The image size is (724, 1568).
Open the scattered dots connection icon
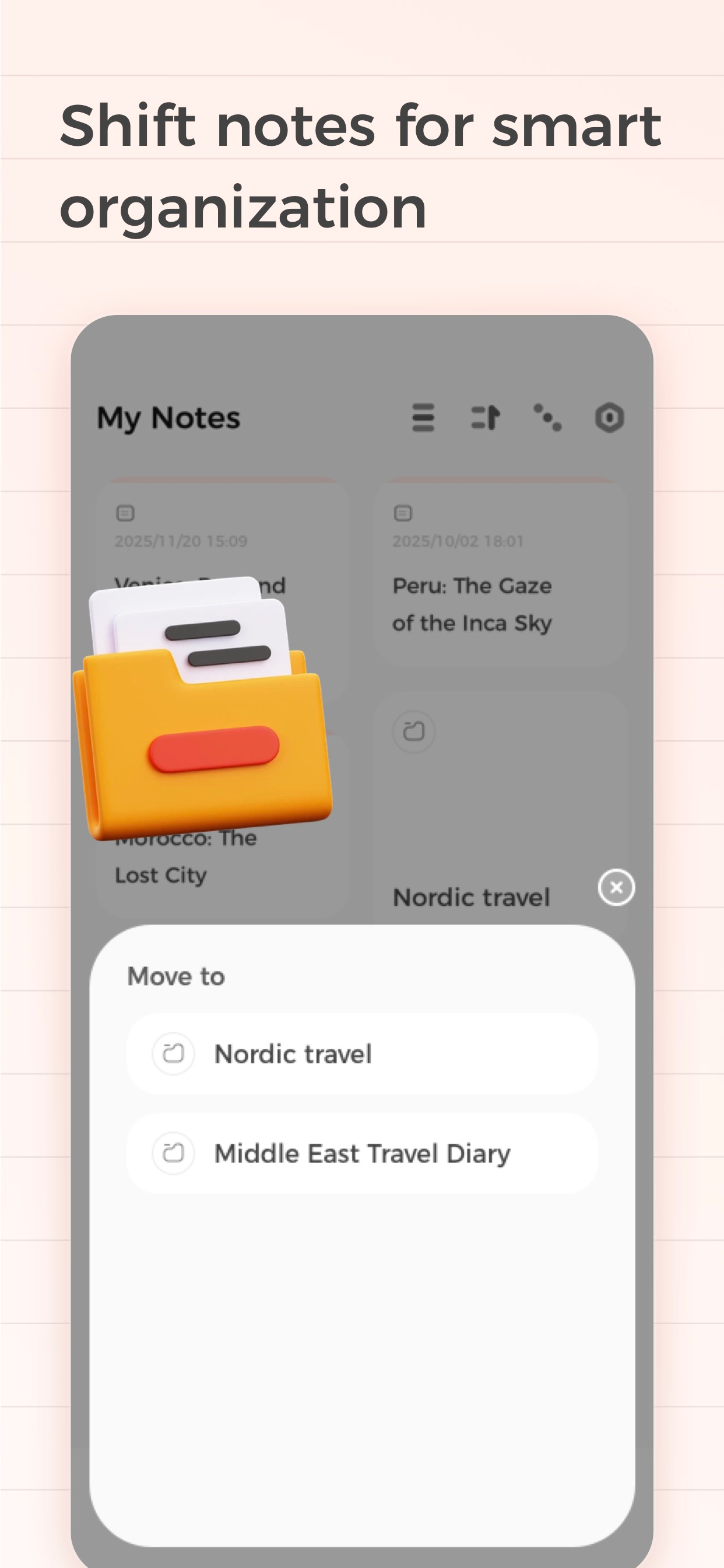click(x=547, y=418)
